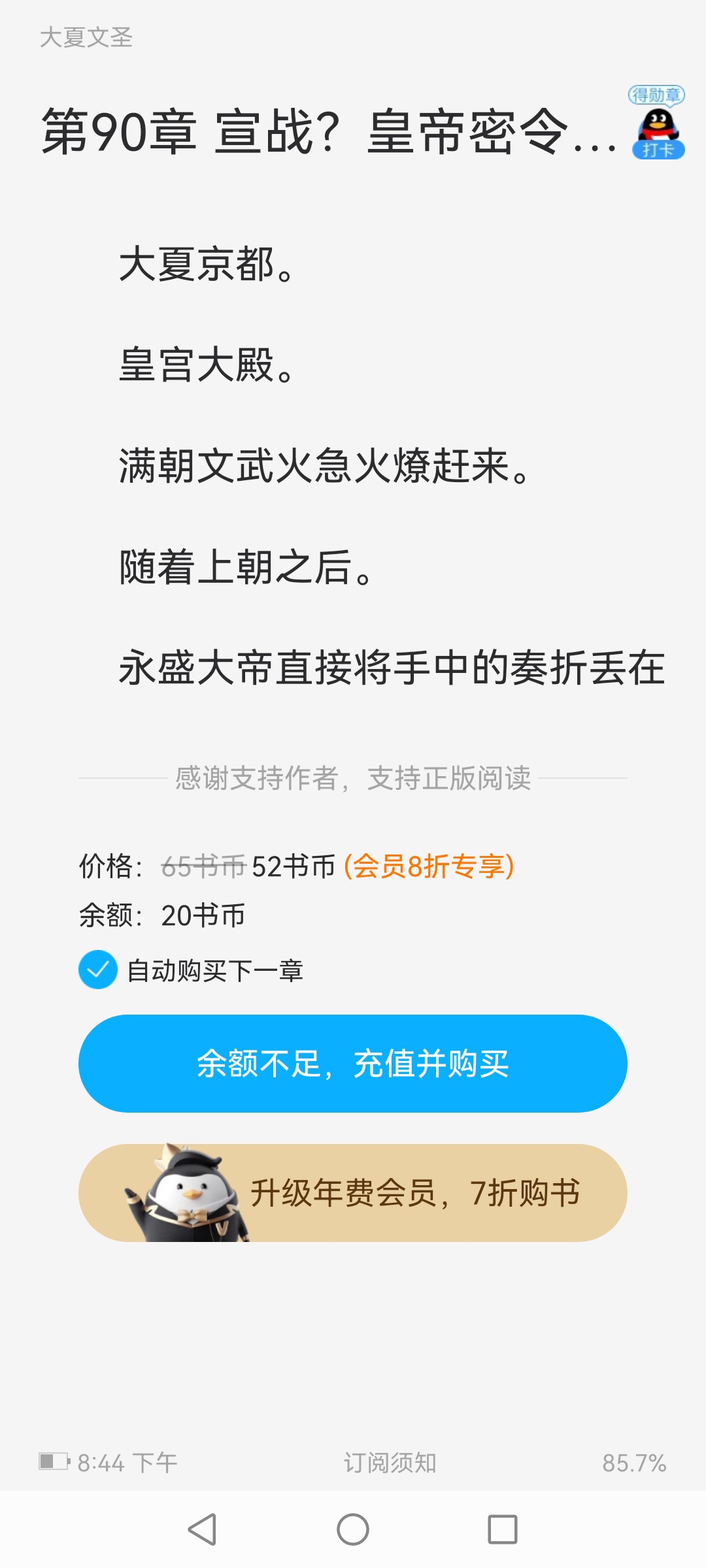The width and height of the screenshot is (706, 1568).
Task: Open the subscription notice link
Action: [390, 1463]
